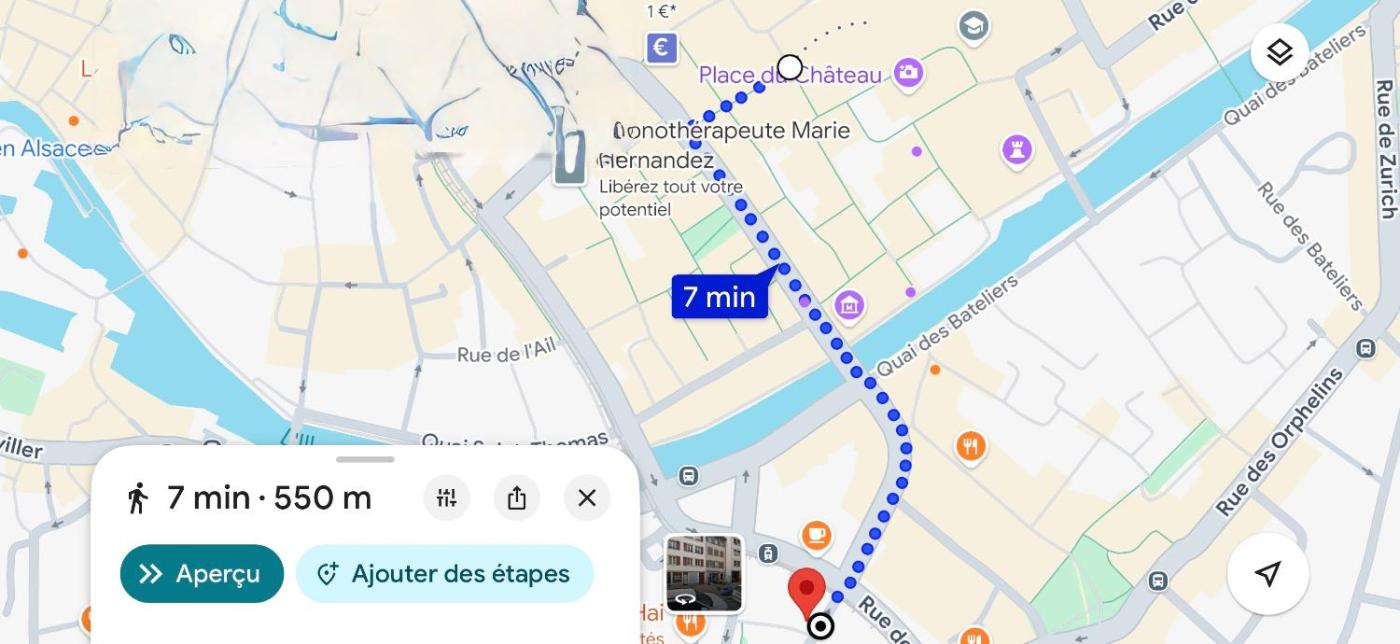This screenshot has height=644, width=1400.
Task: Share this walking route
Action: [x=516, y=497]
